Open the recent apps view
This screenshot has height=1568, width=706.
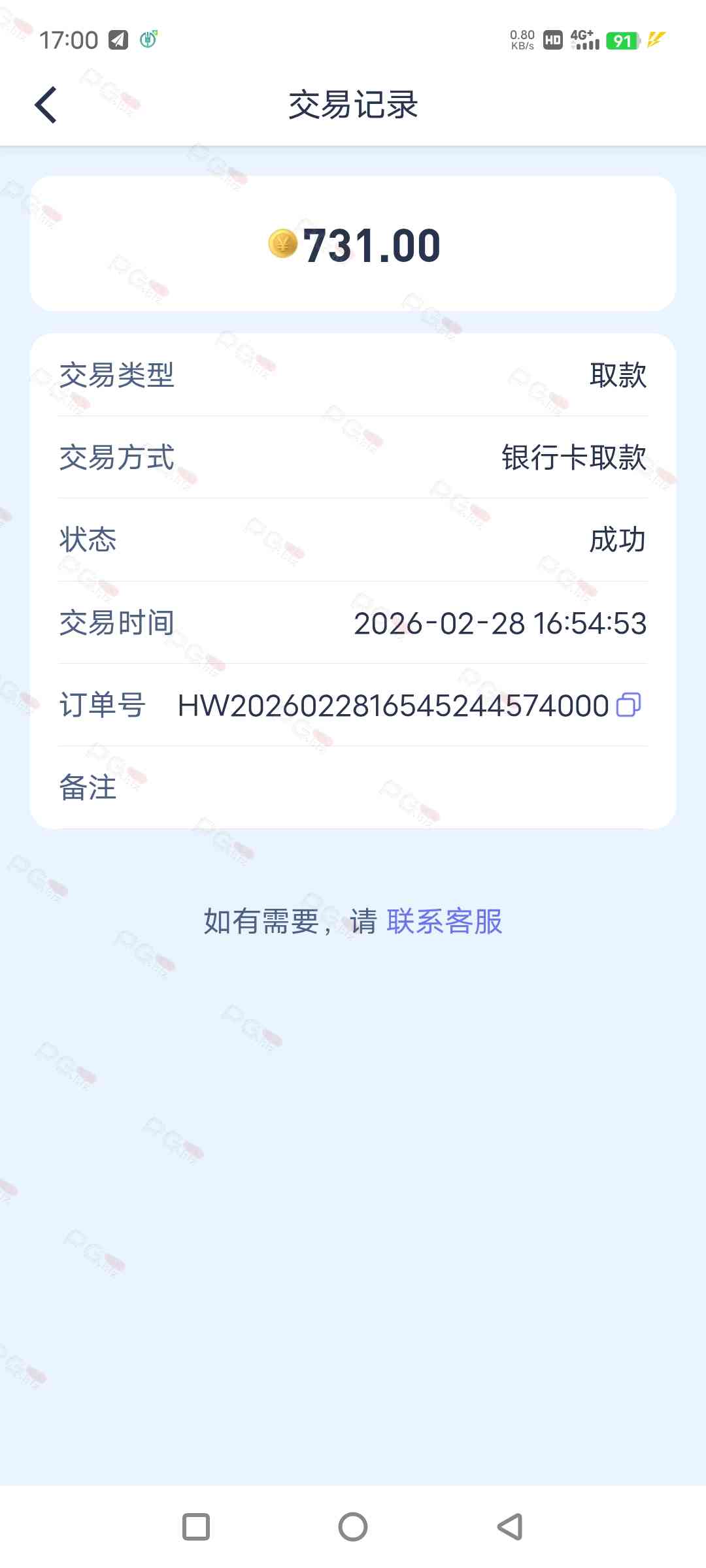coord(196,1527)
